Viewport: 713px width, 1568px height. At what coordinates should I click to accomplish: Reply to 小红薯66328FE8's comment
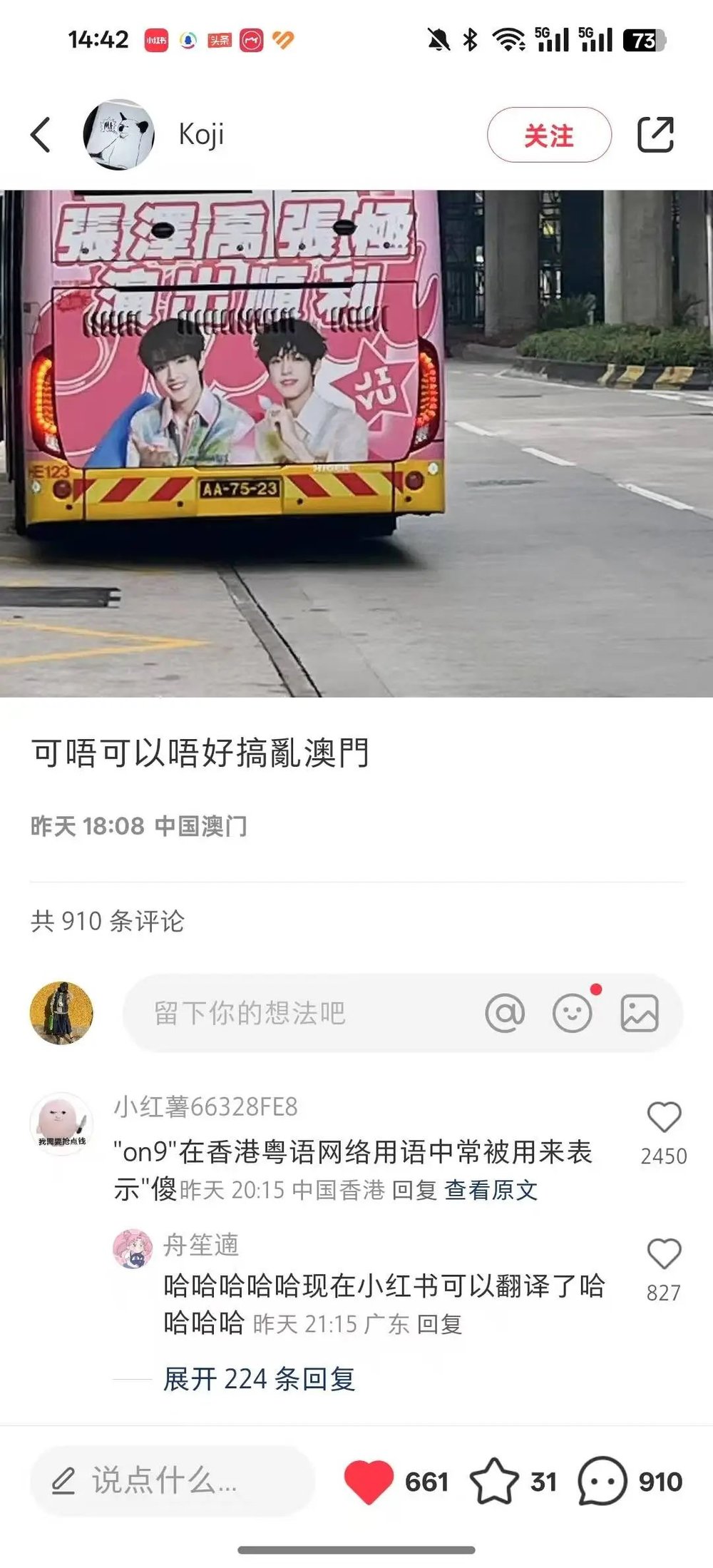point(414,1190)
